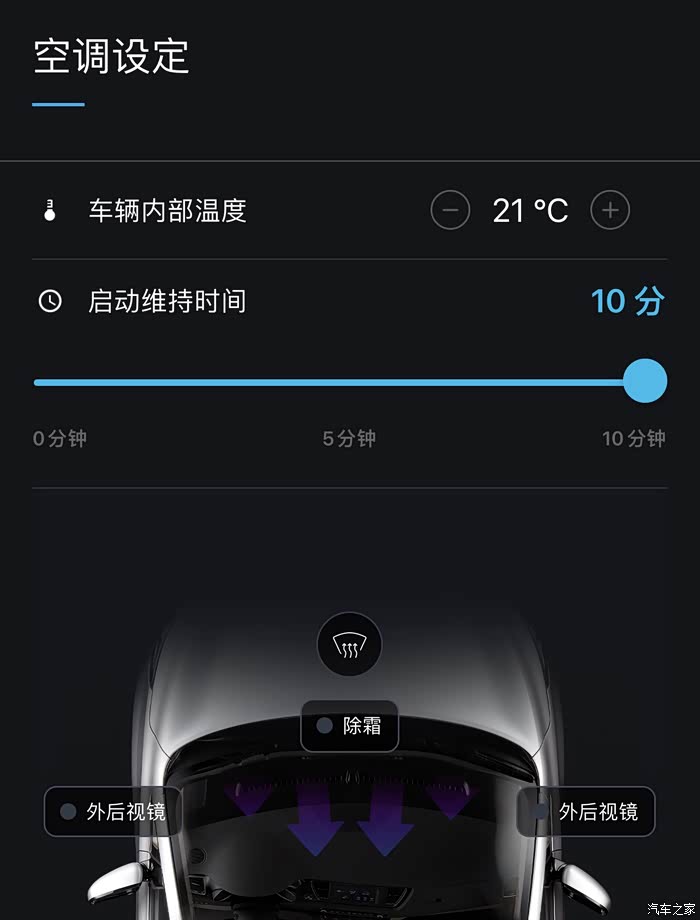The width and height of the screenshot is (700, 920).
Task: Enable the right 外后视镜 mirror heating
Action: [x=586, y=811]
